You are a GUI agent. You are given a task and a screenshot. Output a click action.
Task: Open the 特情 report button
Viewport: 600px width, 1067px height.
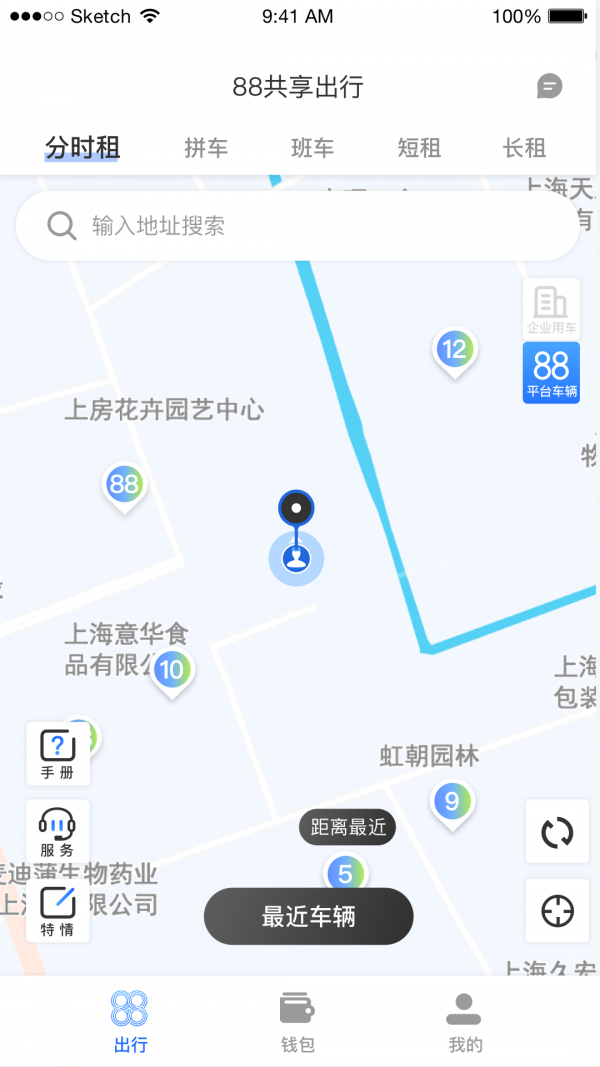click(x=58, y=910)
